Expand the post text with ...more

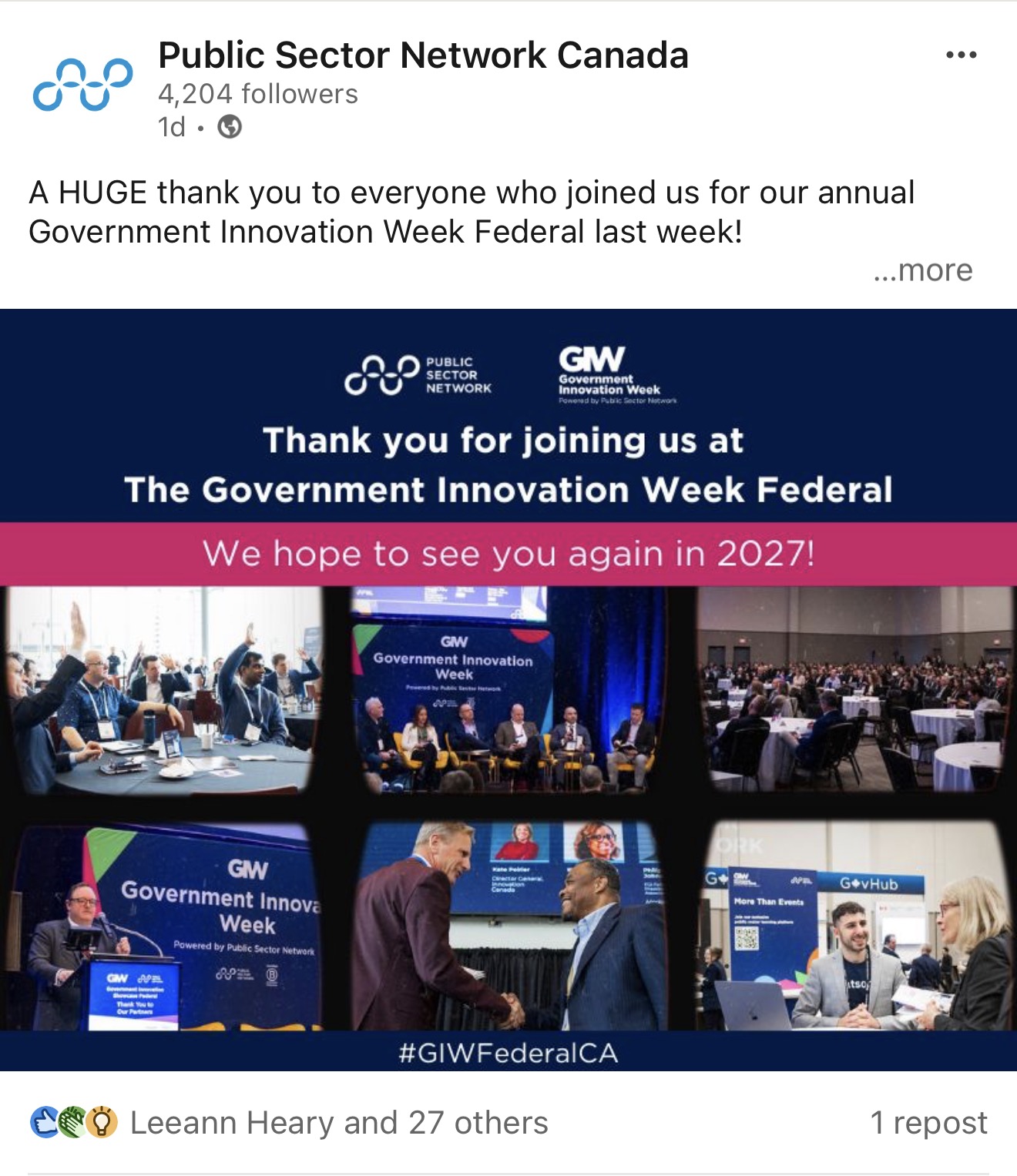coord(922,270)
